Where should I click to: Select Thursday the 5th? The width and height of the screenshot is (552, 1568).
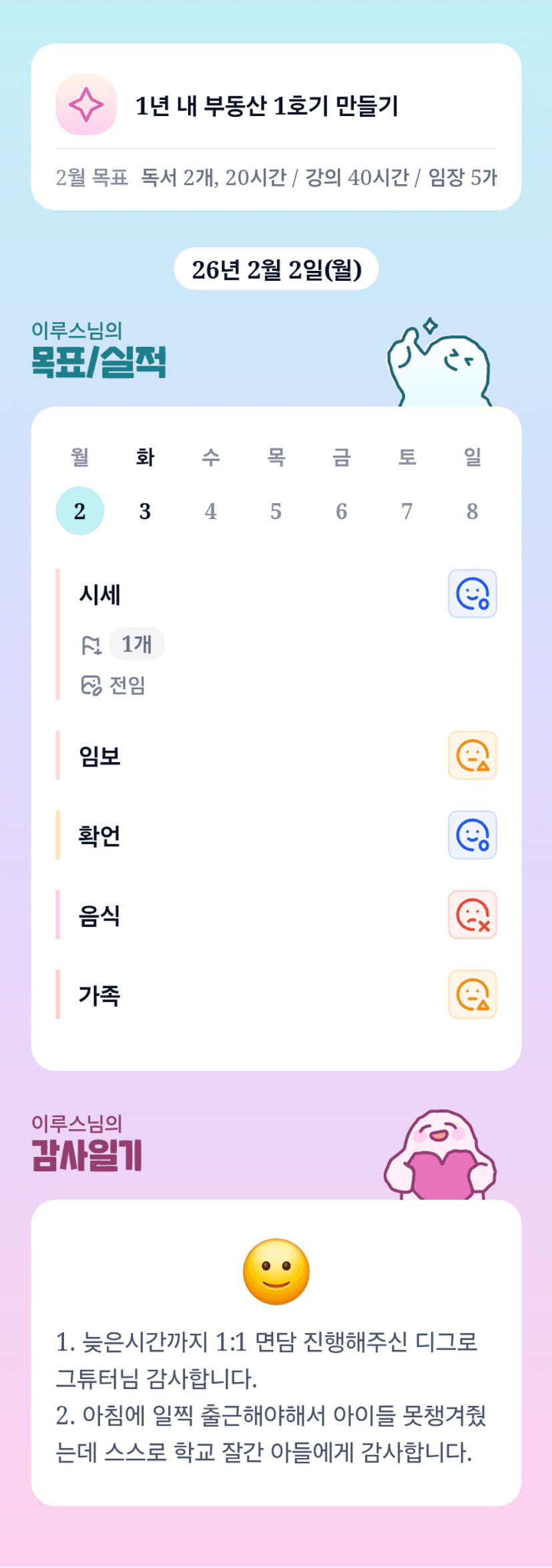coord(276,511)
